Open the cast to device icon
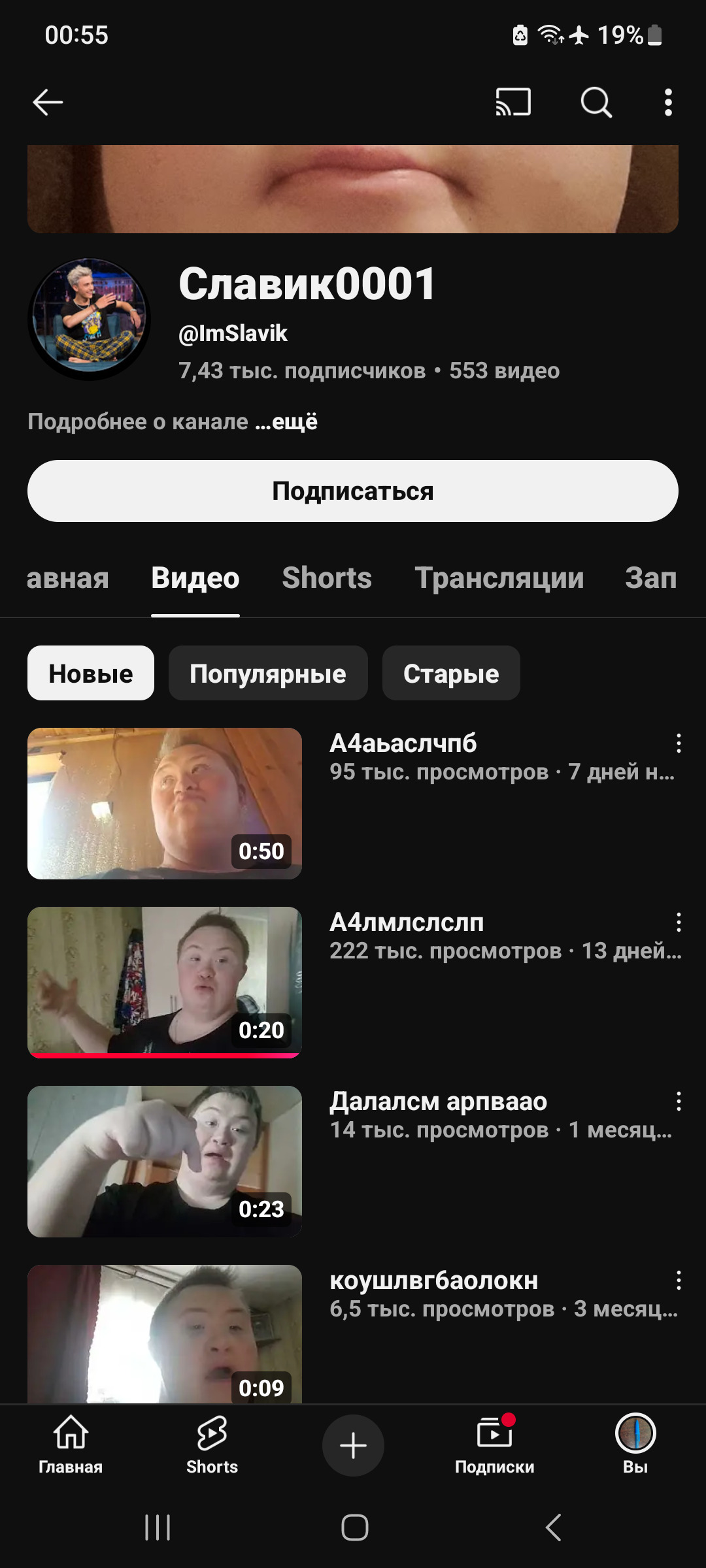Screen dimensions: 706x1568 click(x=513, y=103)
